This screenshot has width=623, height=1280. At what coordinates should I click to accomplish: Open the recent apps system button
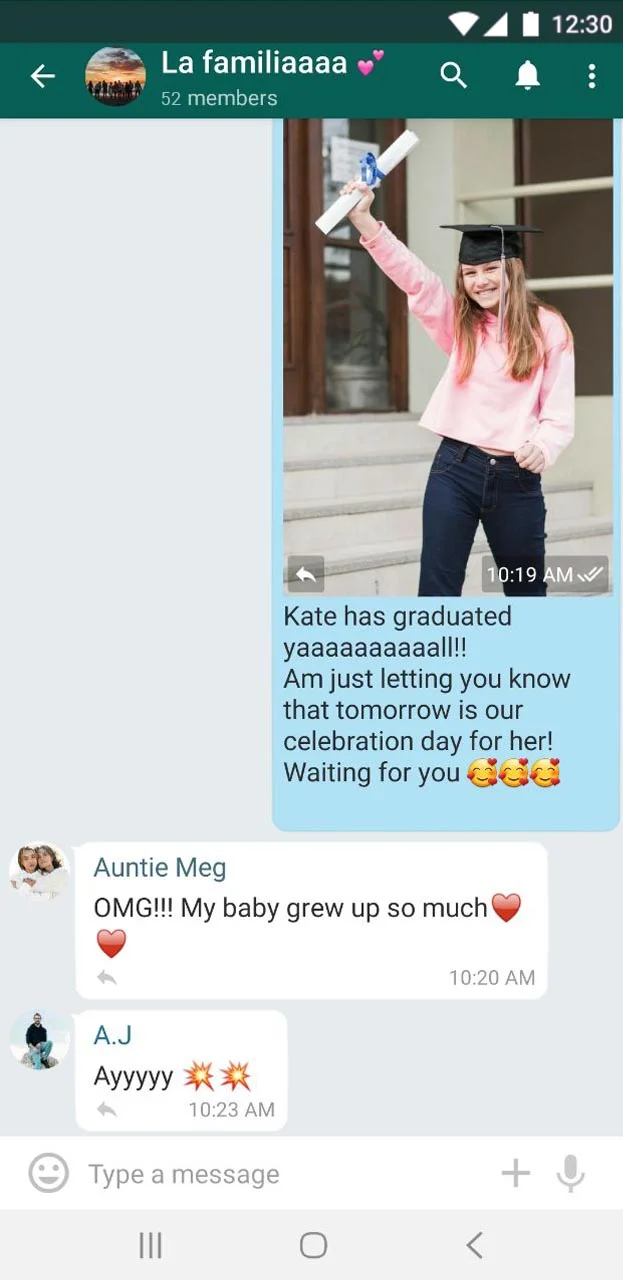(150, 1245)
